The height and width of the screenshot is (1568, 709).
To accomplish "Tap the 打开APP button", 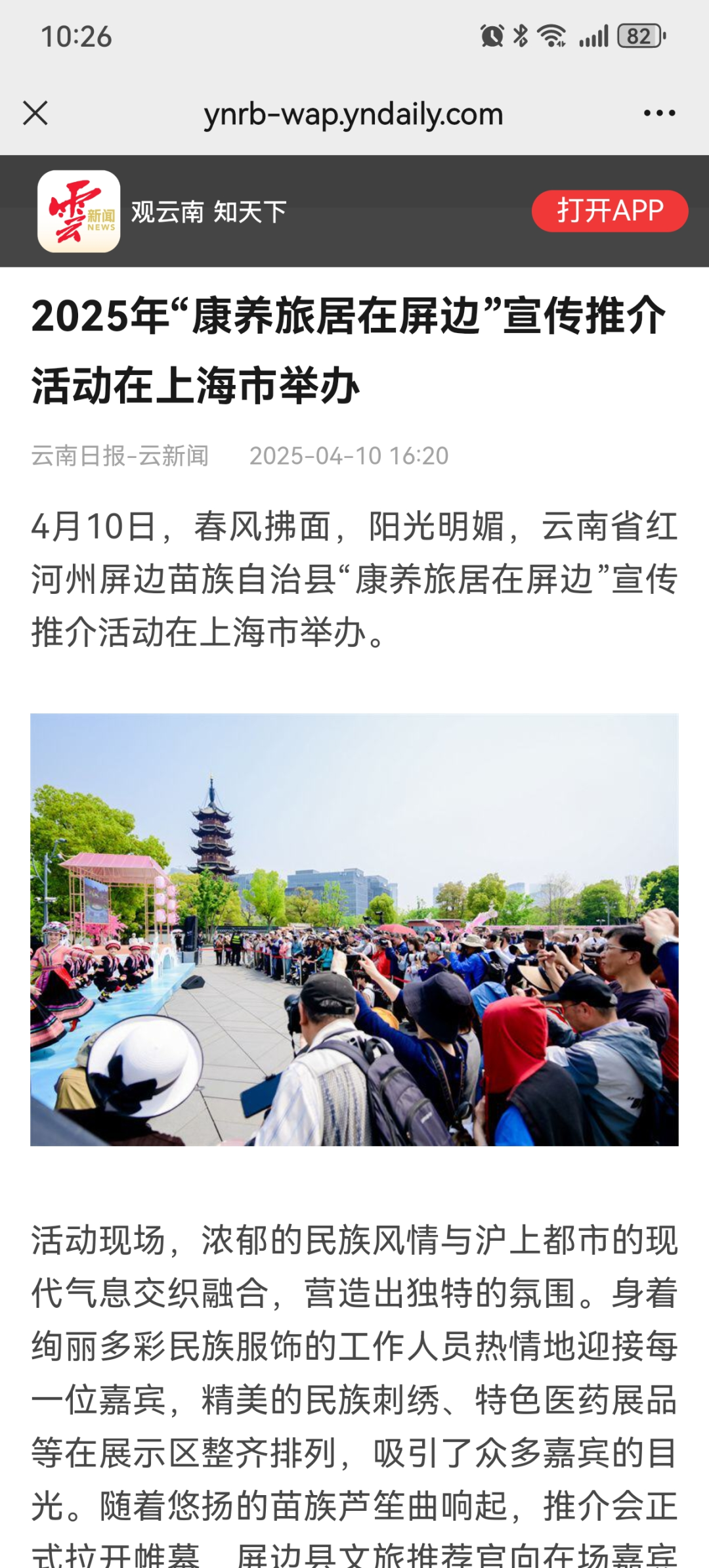I will click(x=609, y=211).
